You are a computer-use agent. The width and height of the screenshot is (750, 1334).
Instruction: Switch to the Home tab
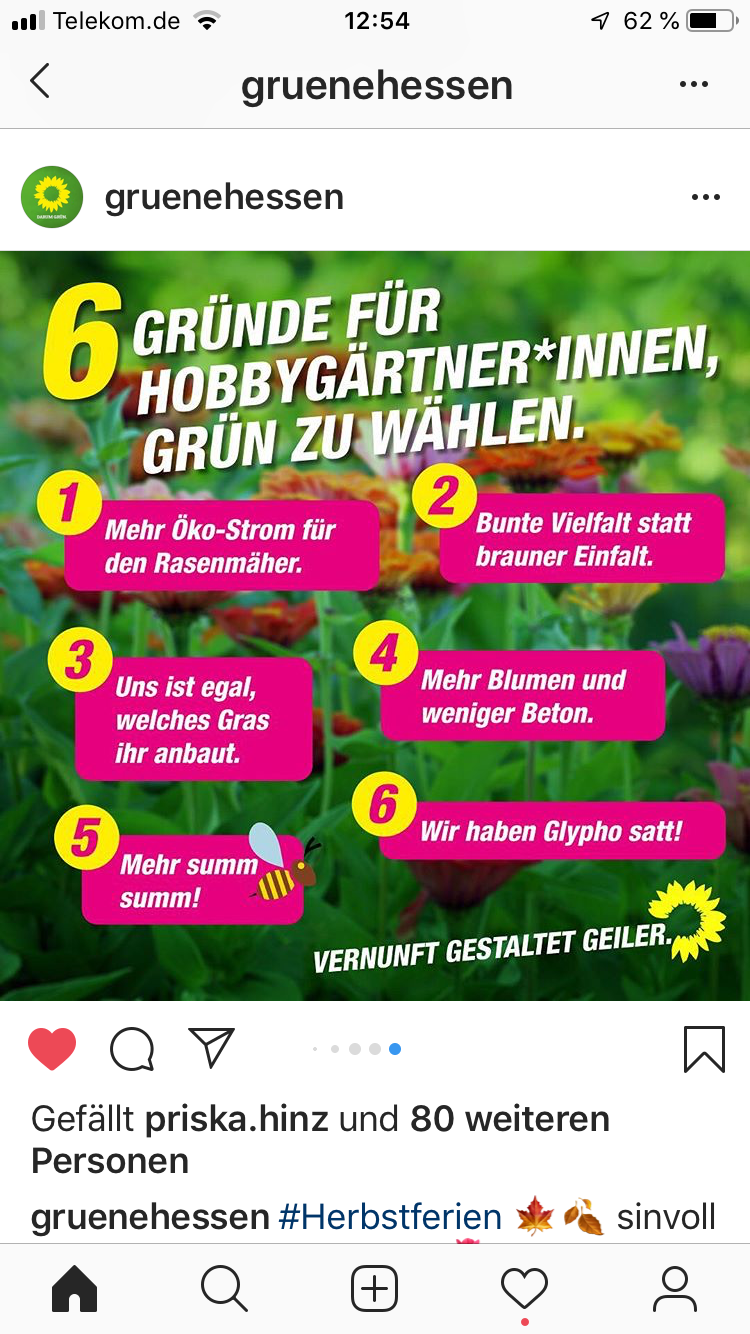coord(75,1289)
